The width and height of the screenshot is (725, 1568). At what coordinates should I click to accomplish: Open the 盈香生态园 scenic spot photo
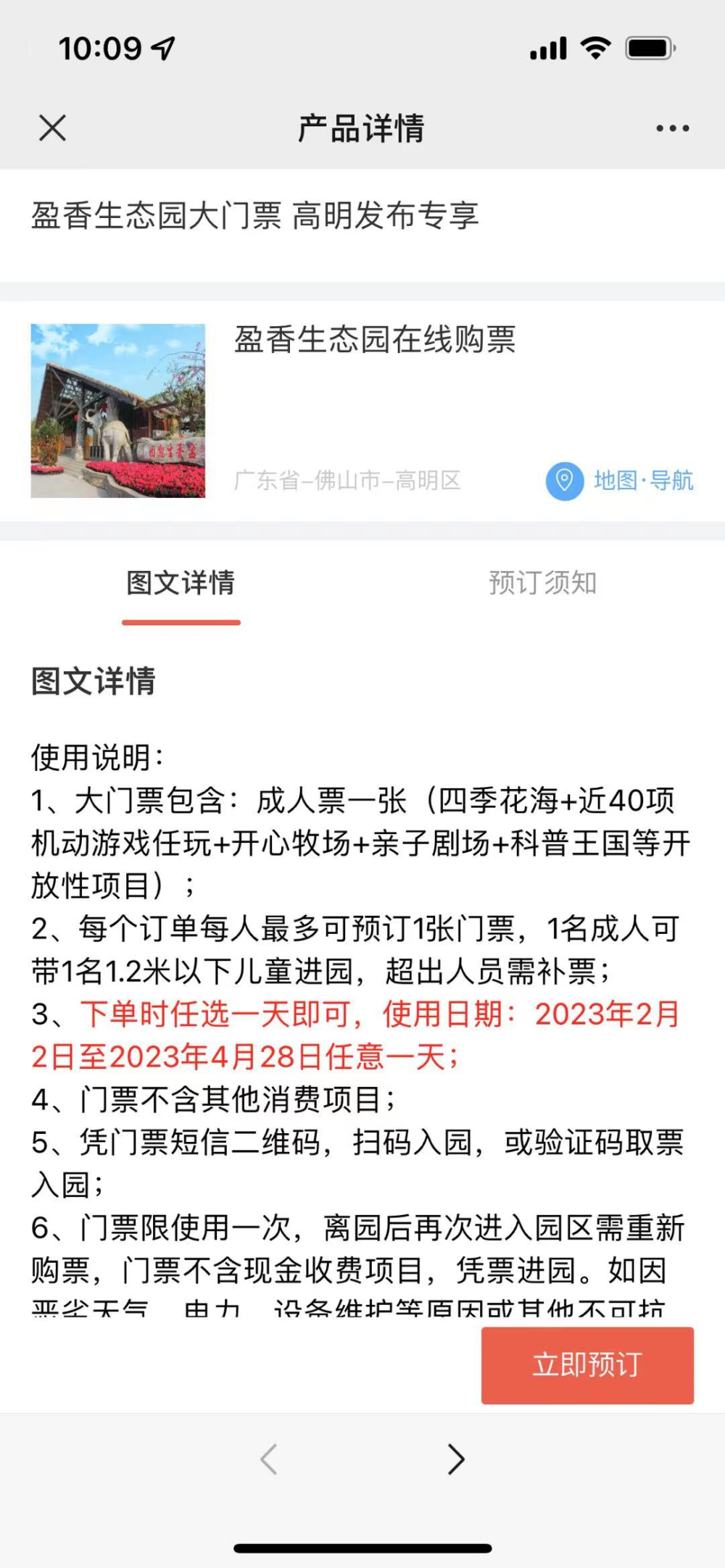(x=118, y=411)
